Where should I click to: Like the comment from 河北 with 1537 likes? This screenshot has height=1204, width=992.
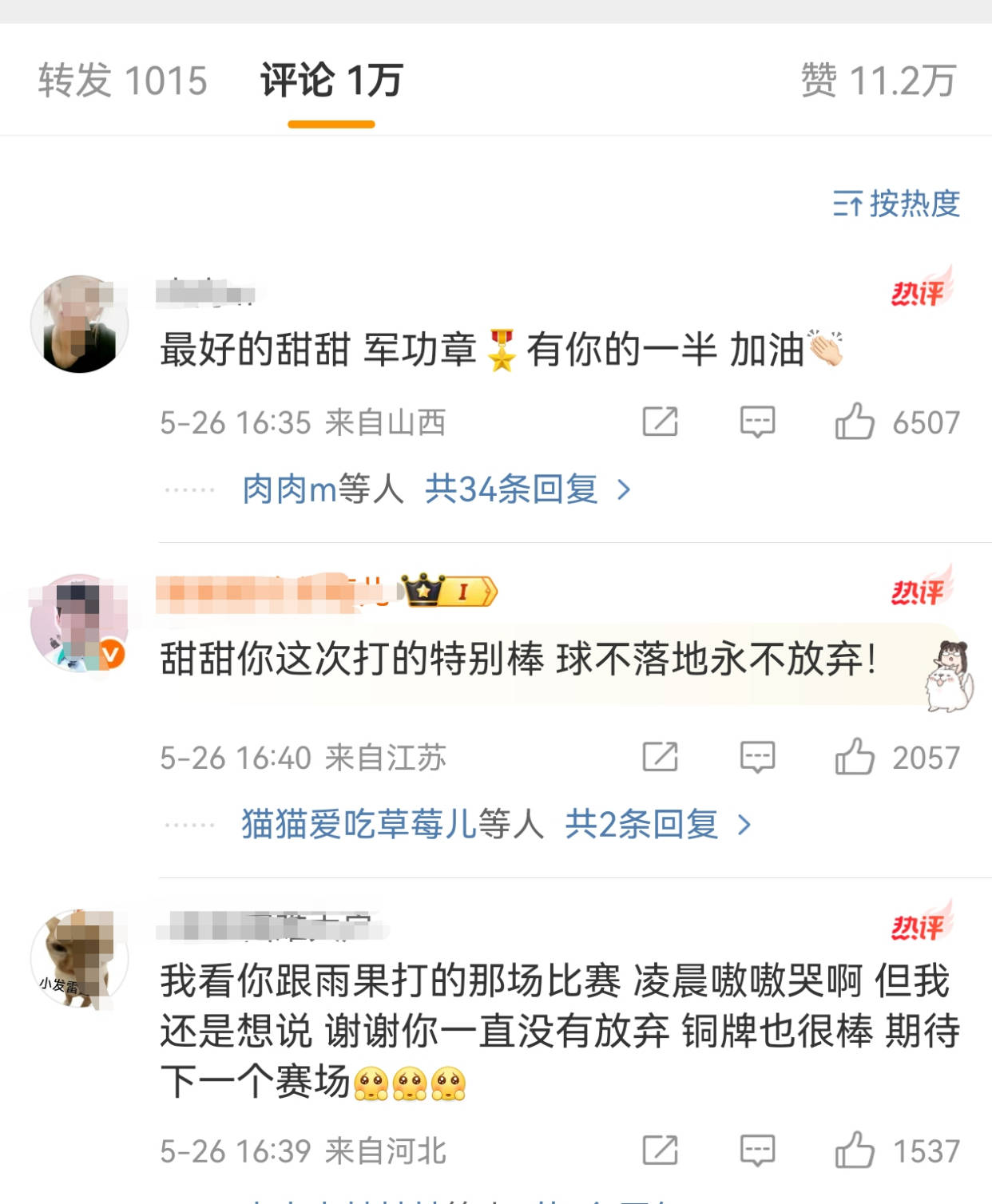coord(855,1151)
